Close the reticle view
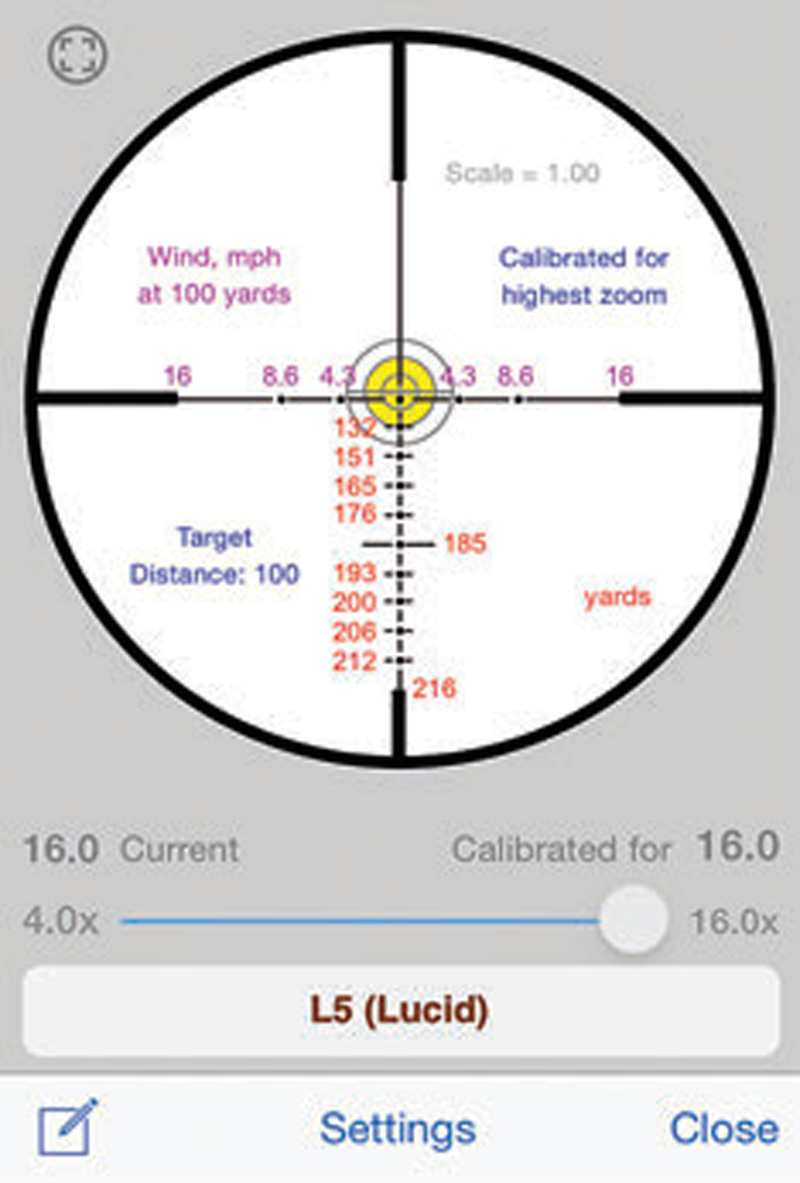The height and width of the screenshot is (1183, 800). click(x=724, y=1129)
